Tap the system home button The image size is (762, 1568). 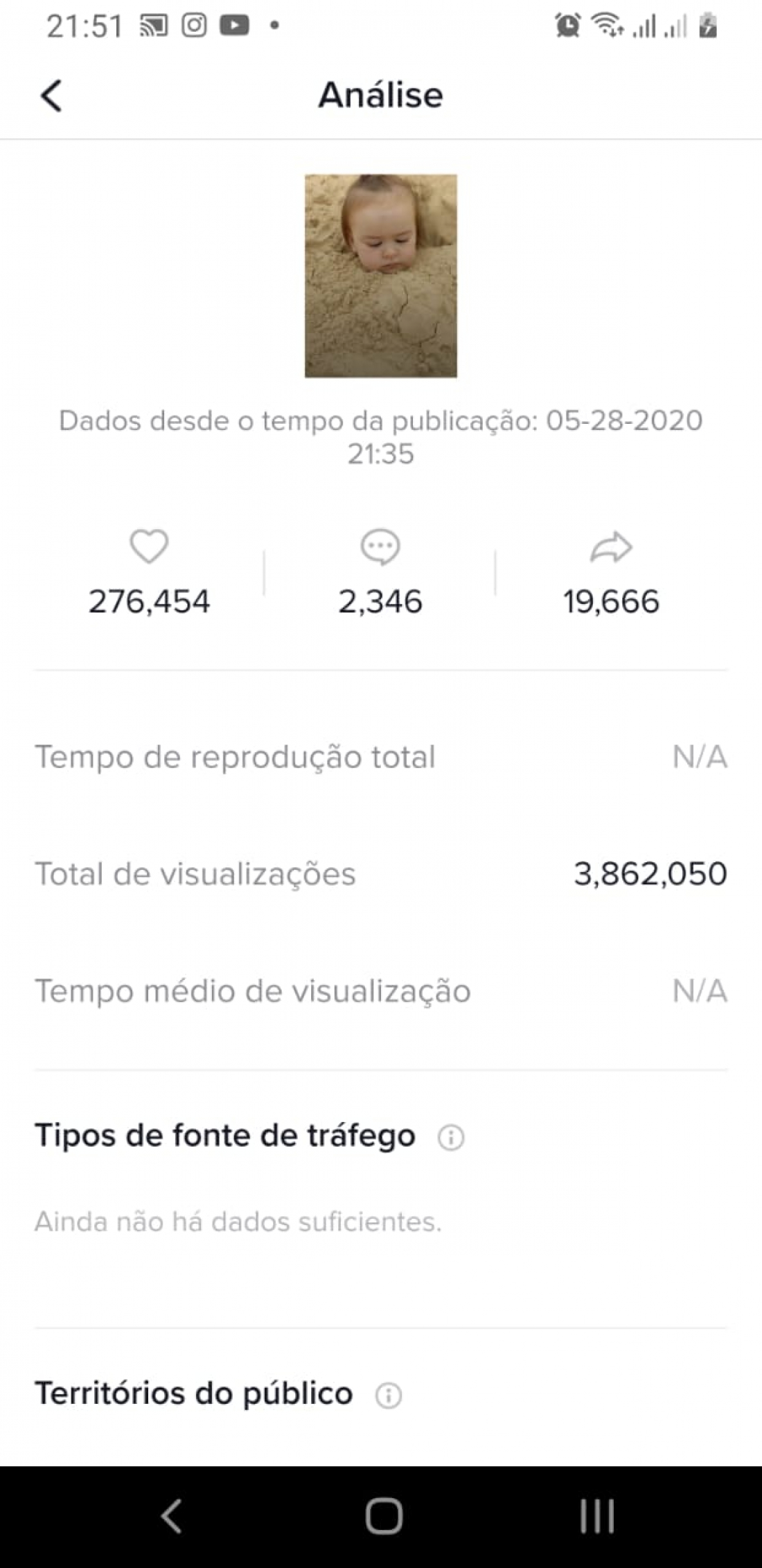[384, 1516]
